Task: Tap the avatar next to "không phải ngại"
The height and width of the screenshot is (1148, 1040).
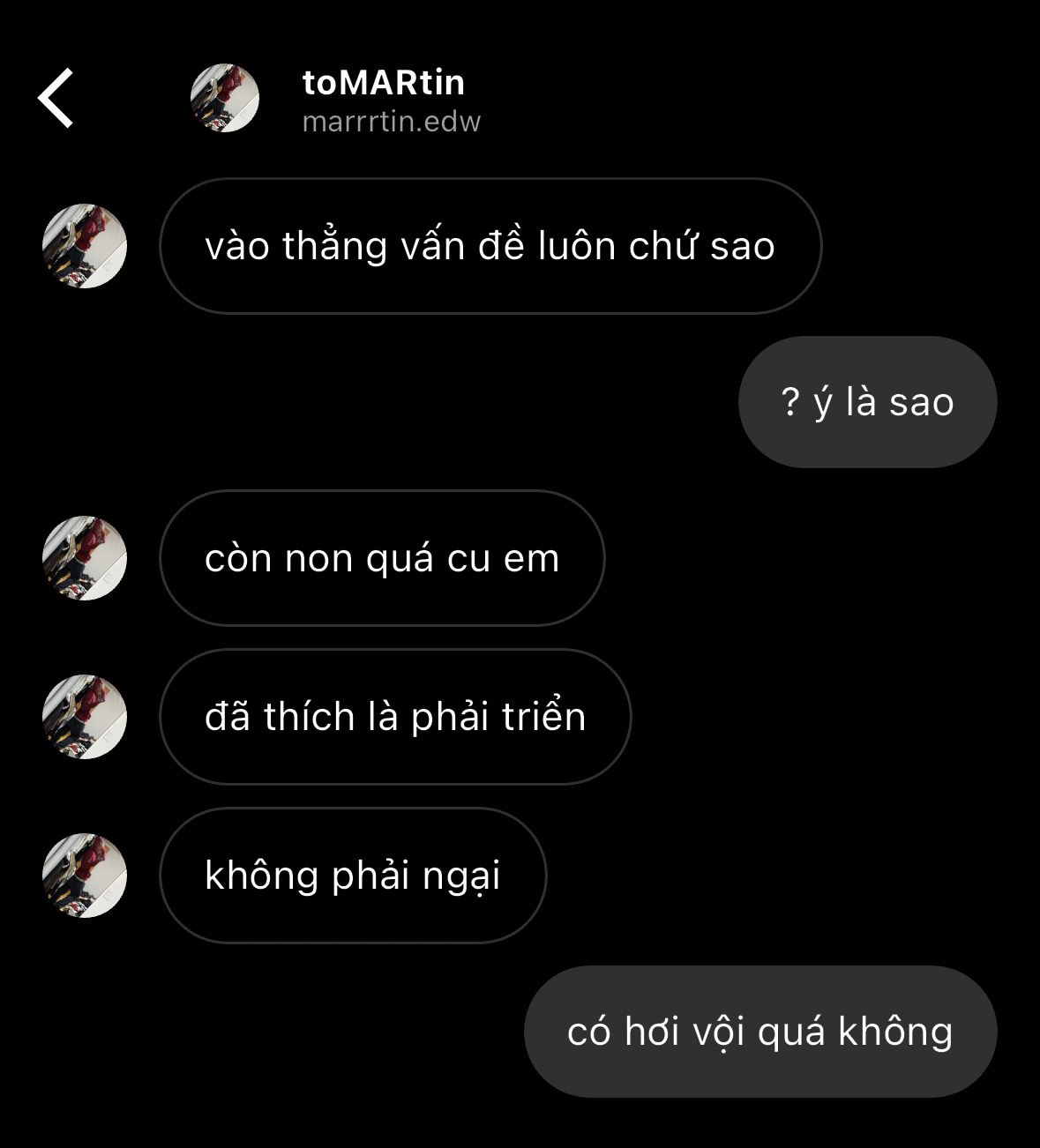Action: [85, 876]
